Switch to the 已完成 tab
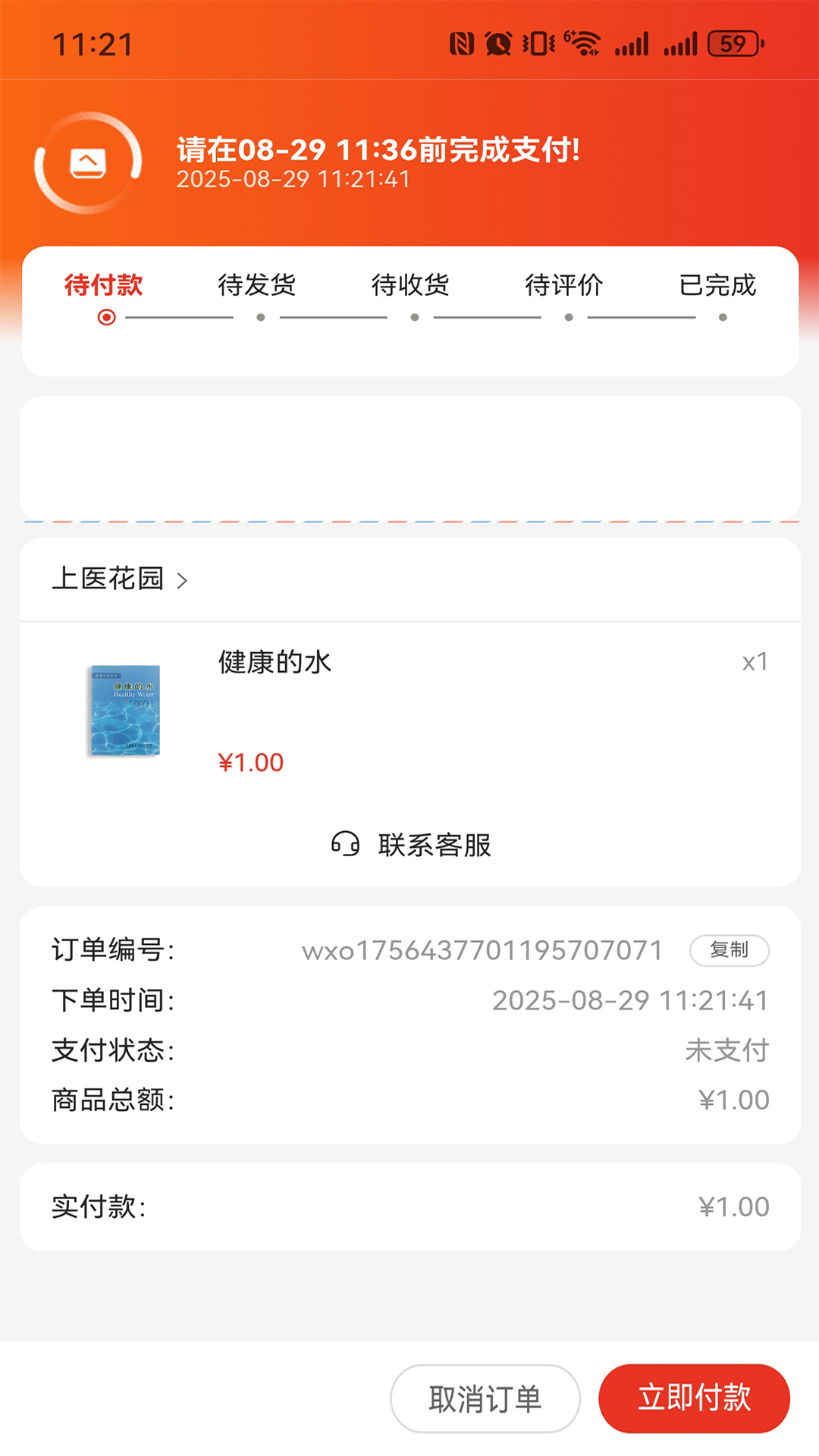The image size is (819, 1456). tap(718, 286)
